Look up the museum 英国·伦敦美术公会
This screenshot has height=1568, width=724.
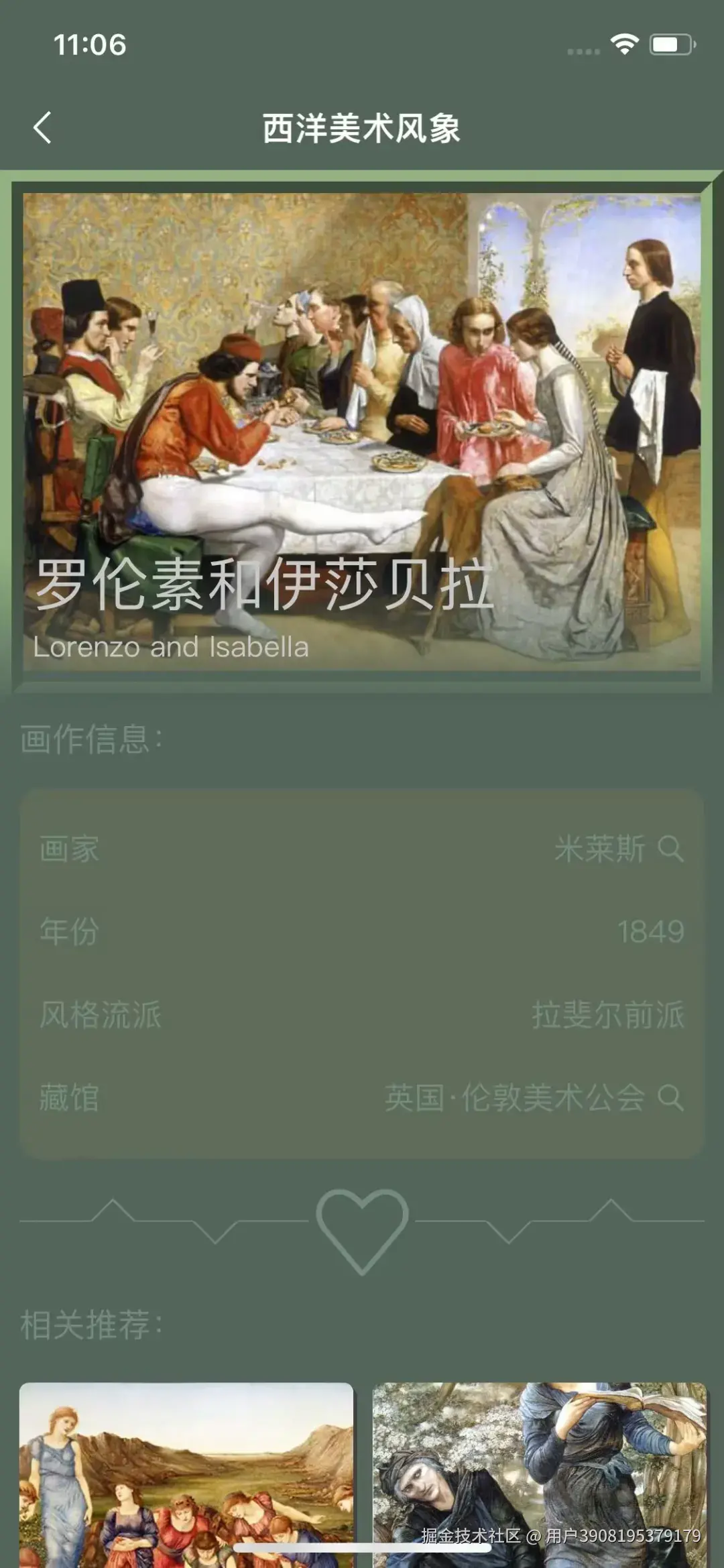pyautogui.click(x=670, y=1097)
